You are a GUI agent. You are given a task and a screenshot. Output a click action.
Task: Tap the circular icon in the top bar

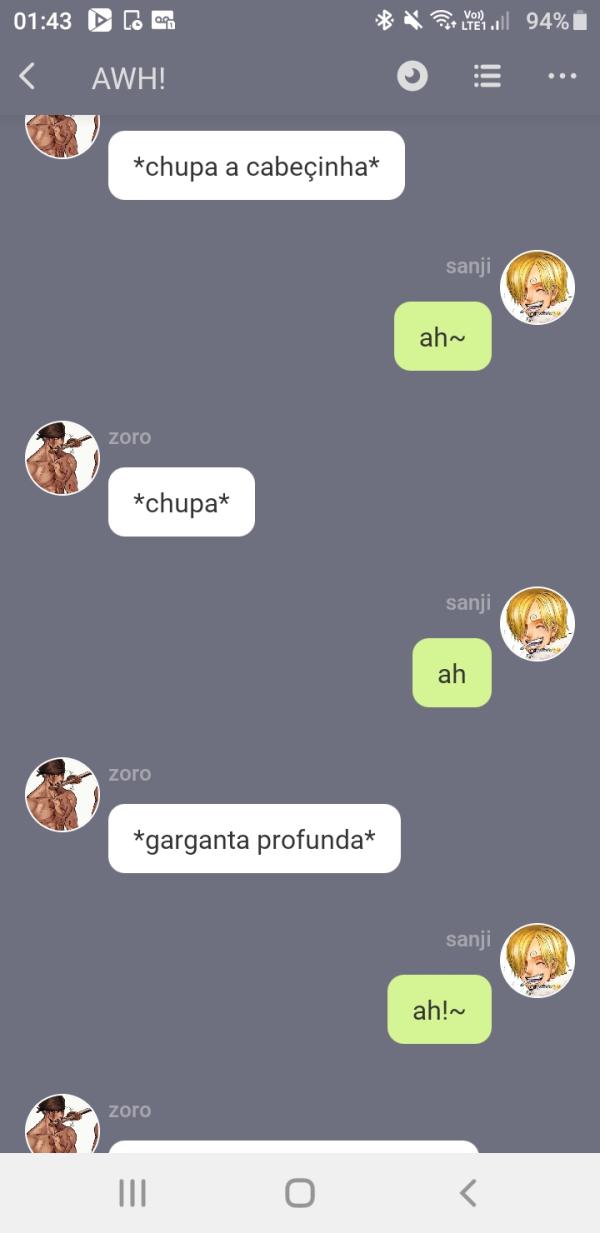[x=412, y=76]
